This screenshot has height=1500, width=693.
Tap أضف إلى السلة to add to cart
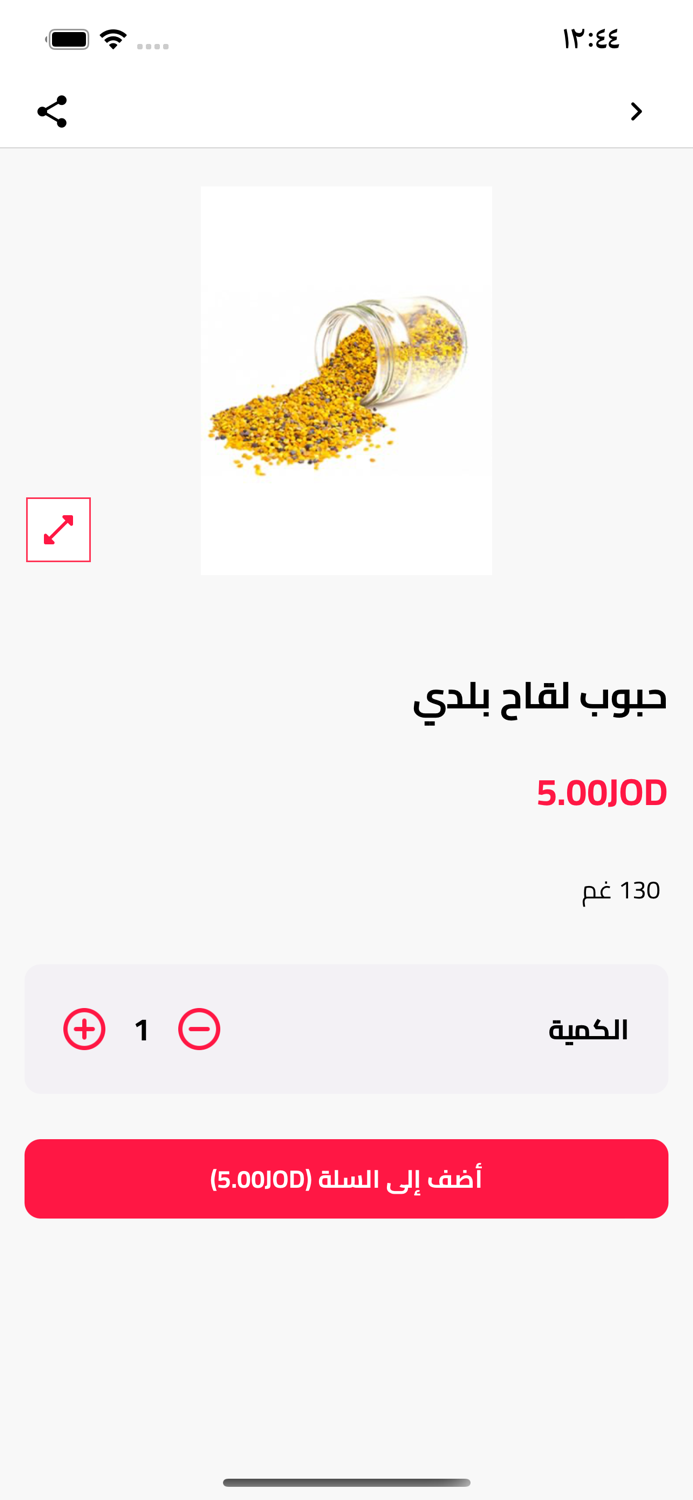[346, 1179]
